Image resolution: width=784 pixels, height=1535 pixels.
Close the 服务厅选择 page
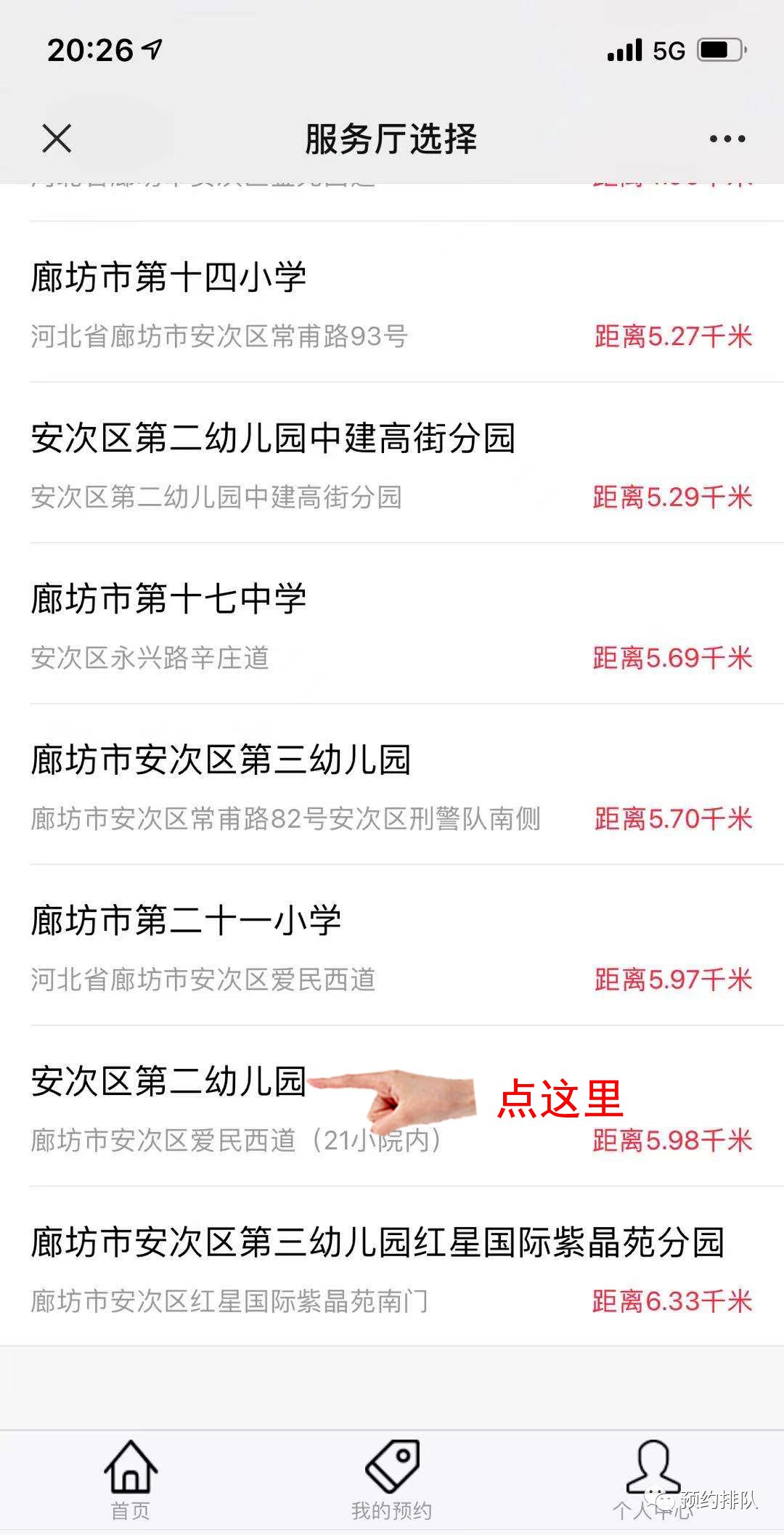(x=57, y=138)
